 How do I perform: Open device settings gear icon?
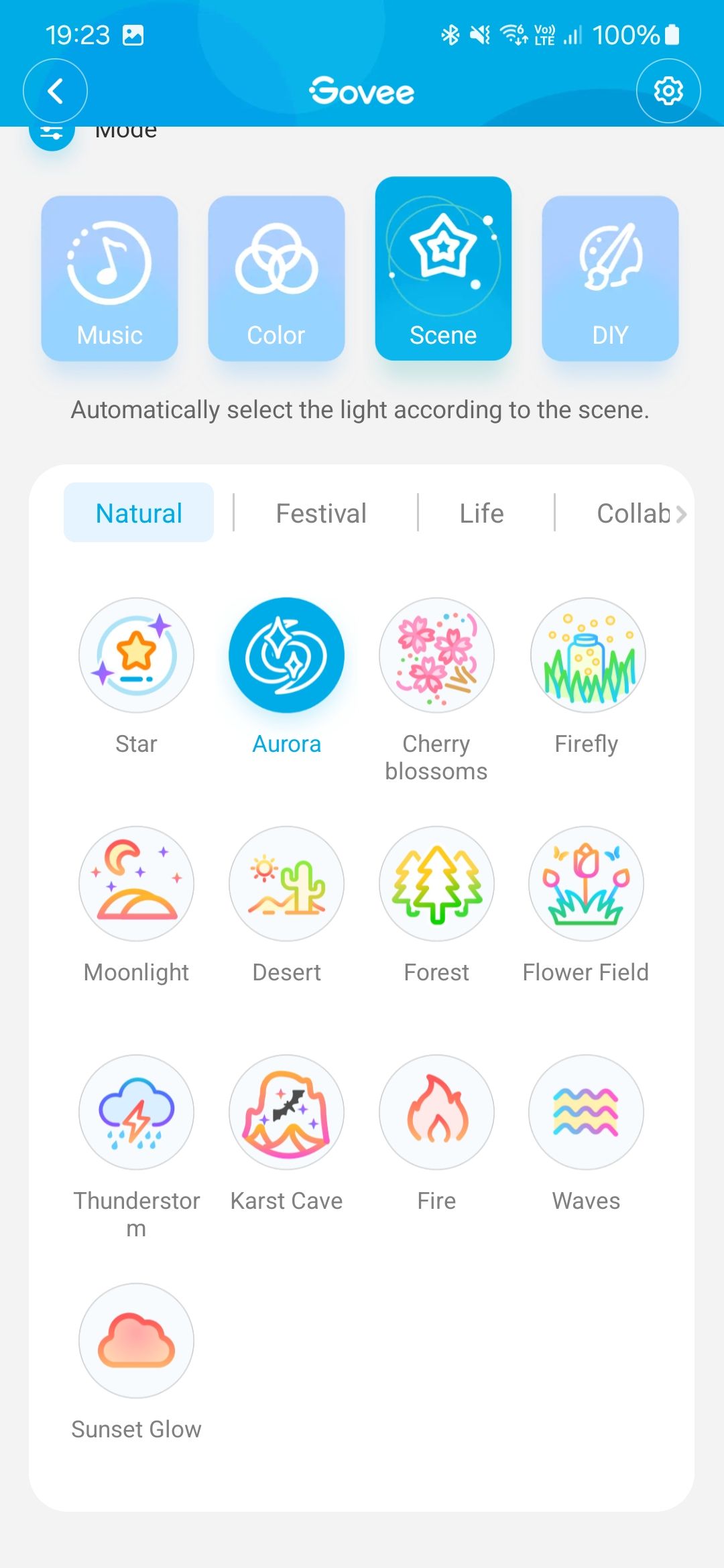tap(668, 91)
